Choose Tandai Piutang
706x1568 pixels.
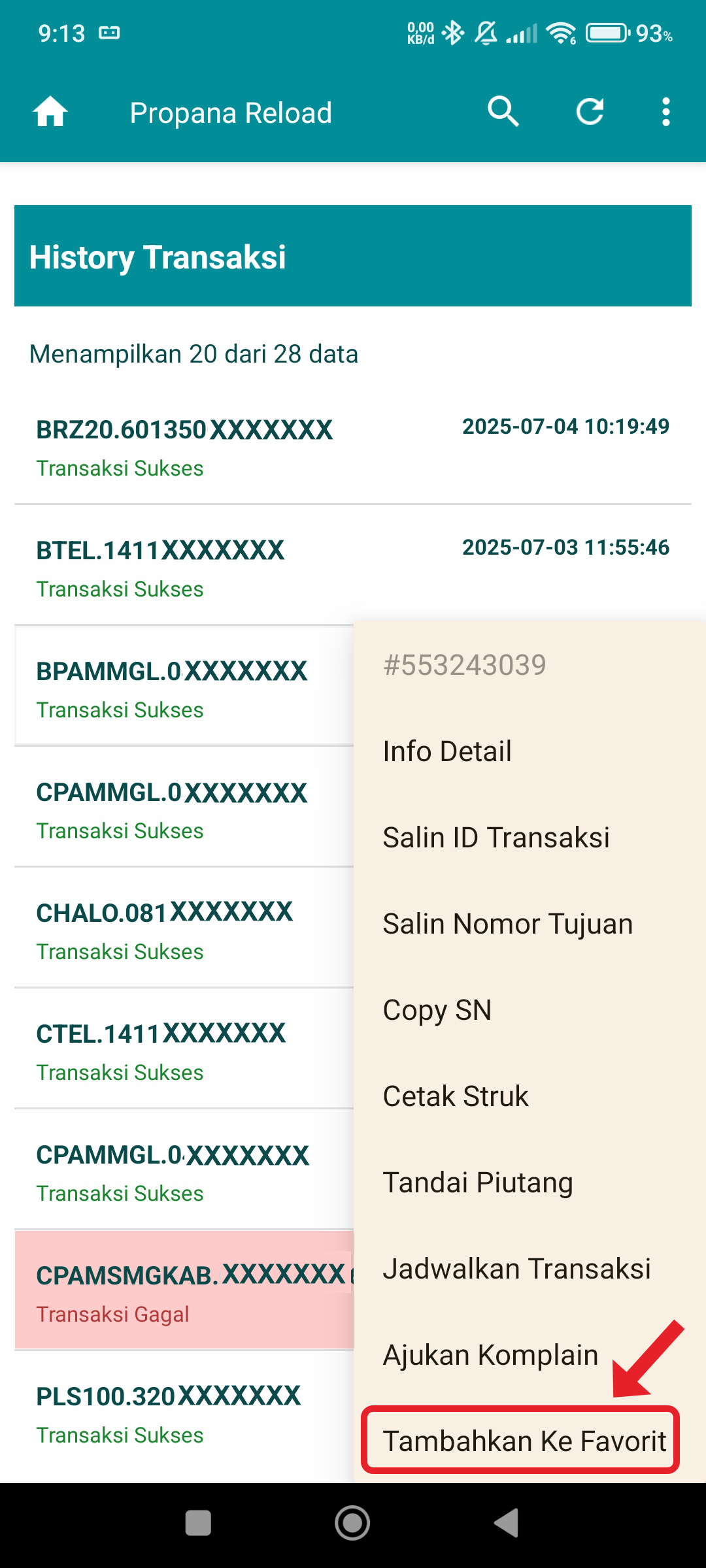[x=529, y=1183]
